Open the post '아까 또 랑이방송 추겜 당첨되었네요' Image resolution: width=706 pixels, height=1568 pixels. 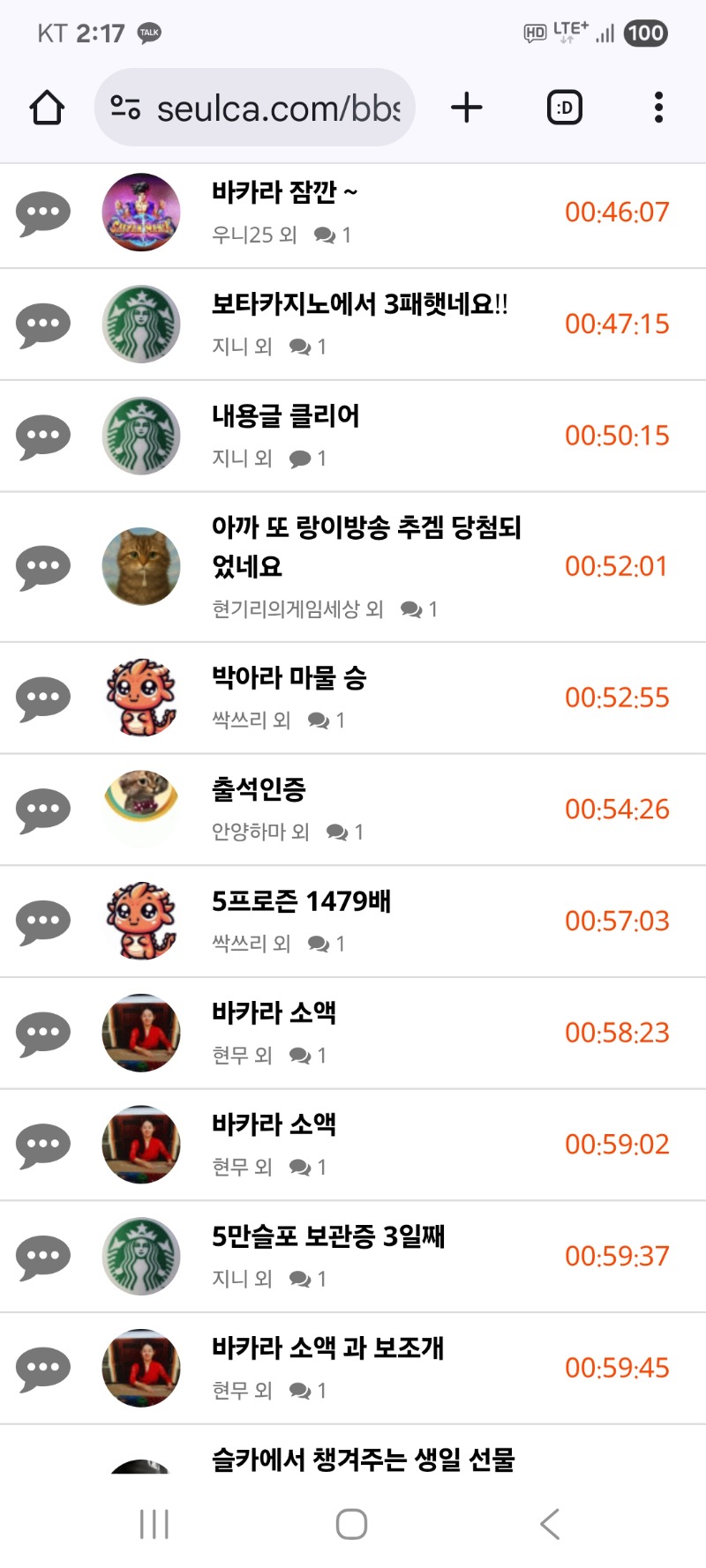pos(365,547)
